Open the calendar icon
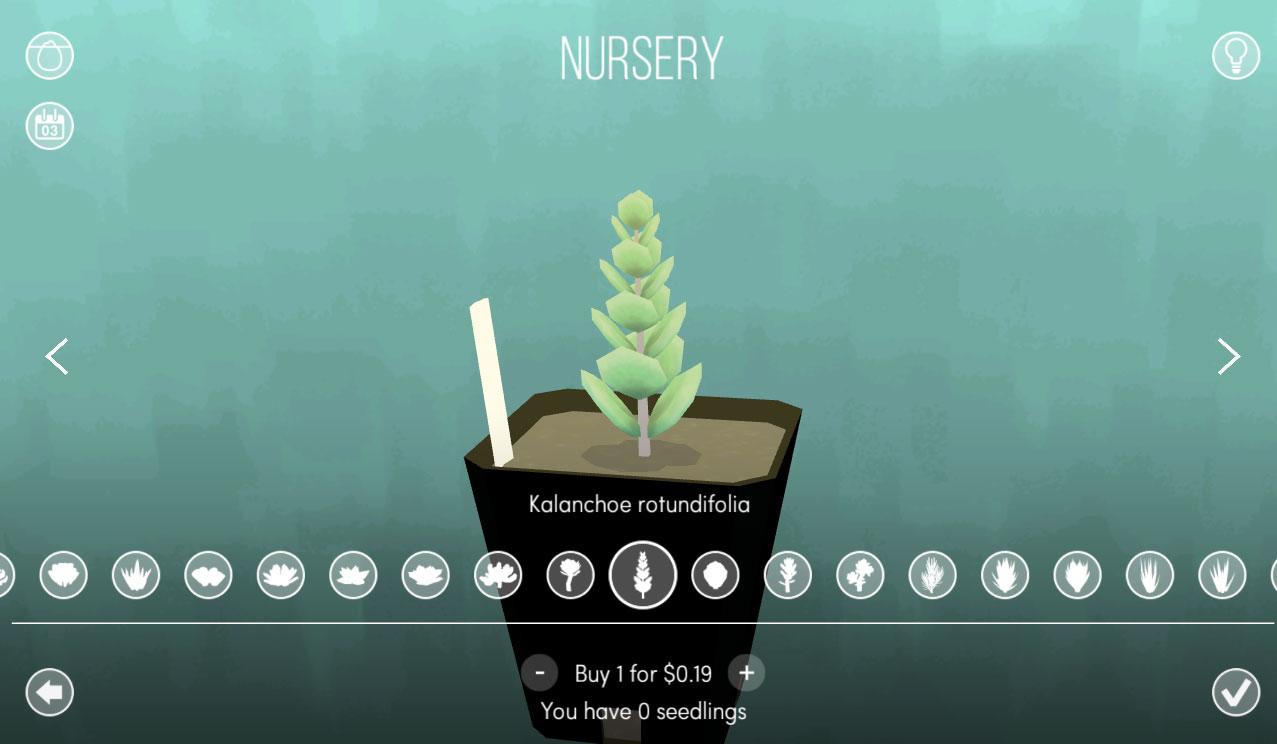 [x=49, y=126]
